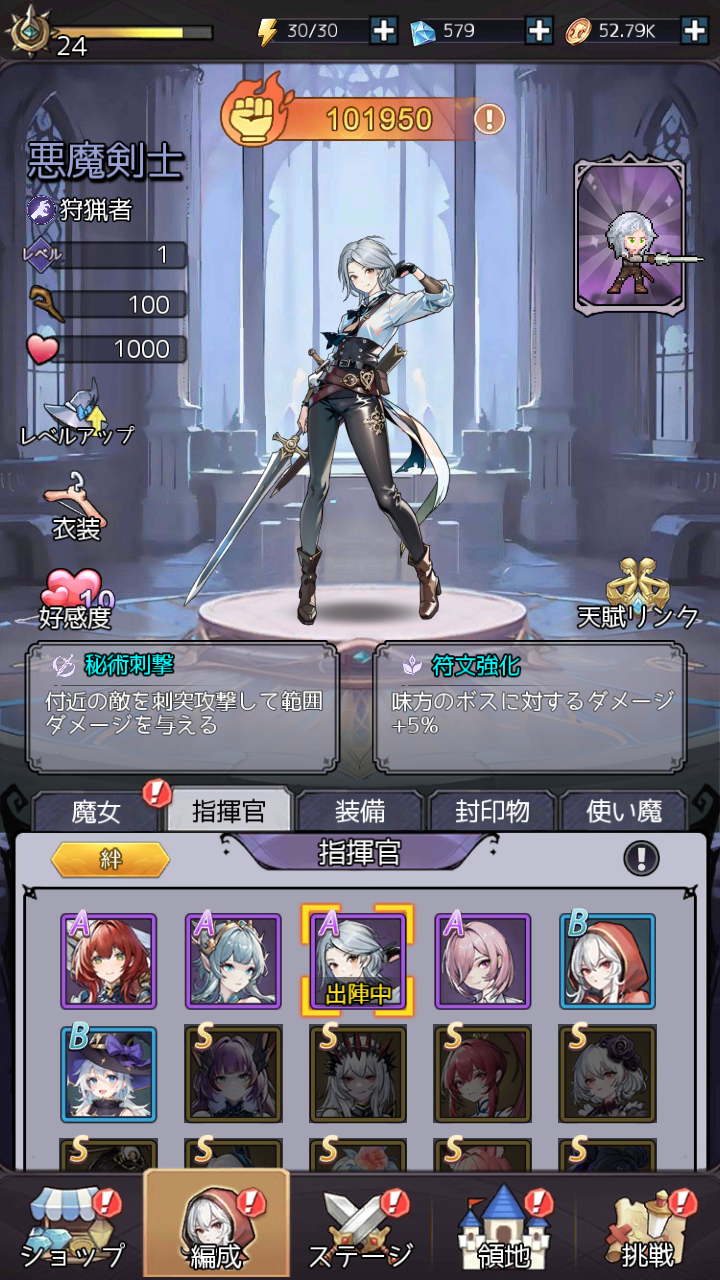Tap レベルアップ to level up the commander
The image size is (720, 1280).
(x=78, y=412)
